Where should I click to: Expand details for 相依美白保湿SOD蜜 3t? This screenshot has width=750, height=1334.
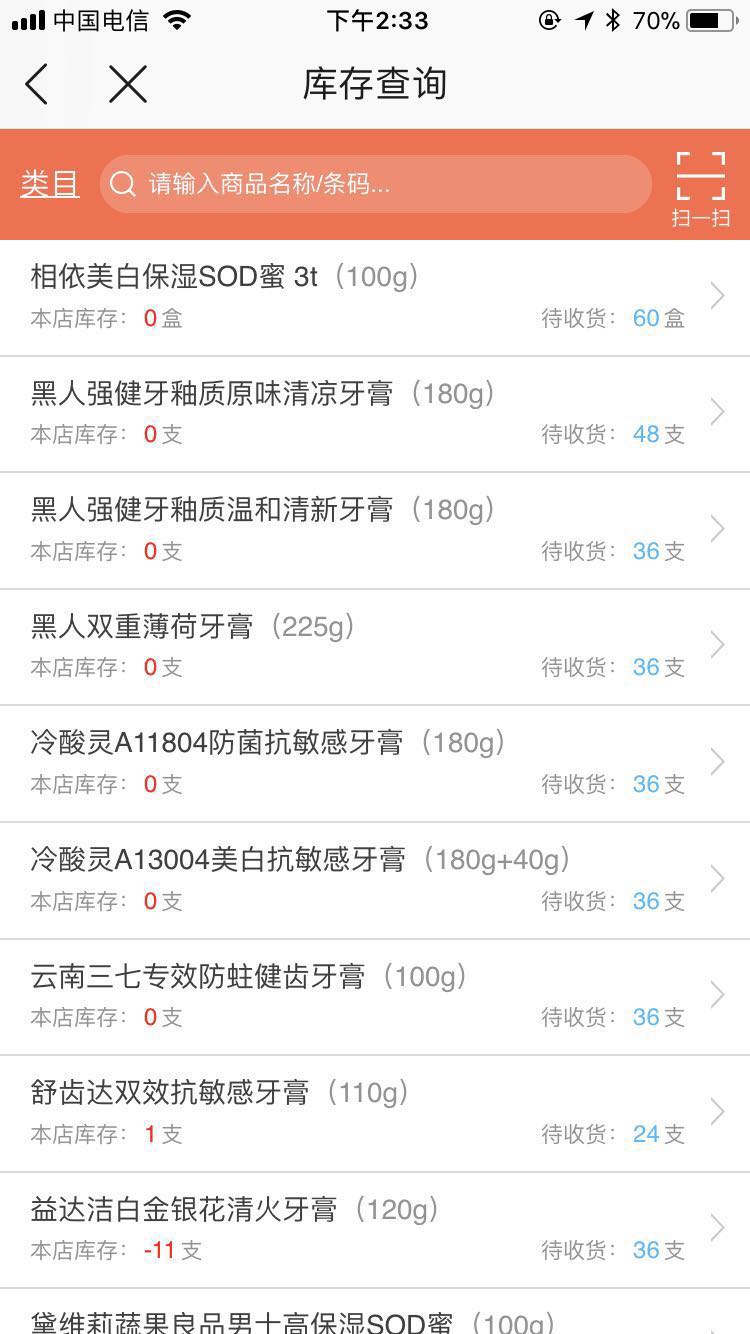point(717,296)
